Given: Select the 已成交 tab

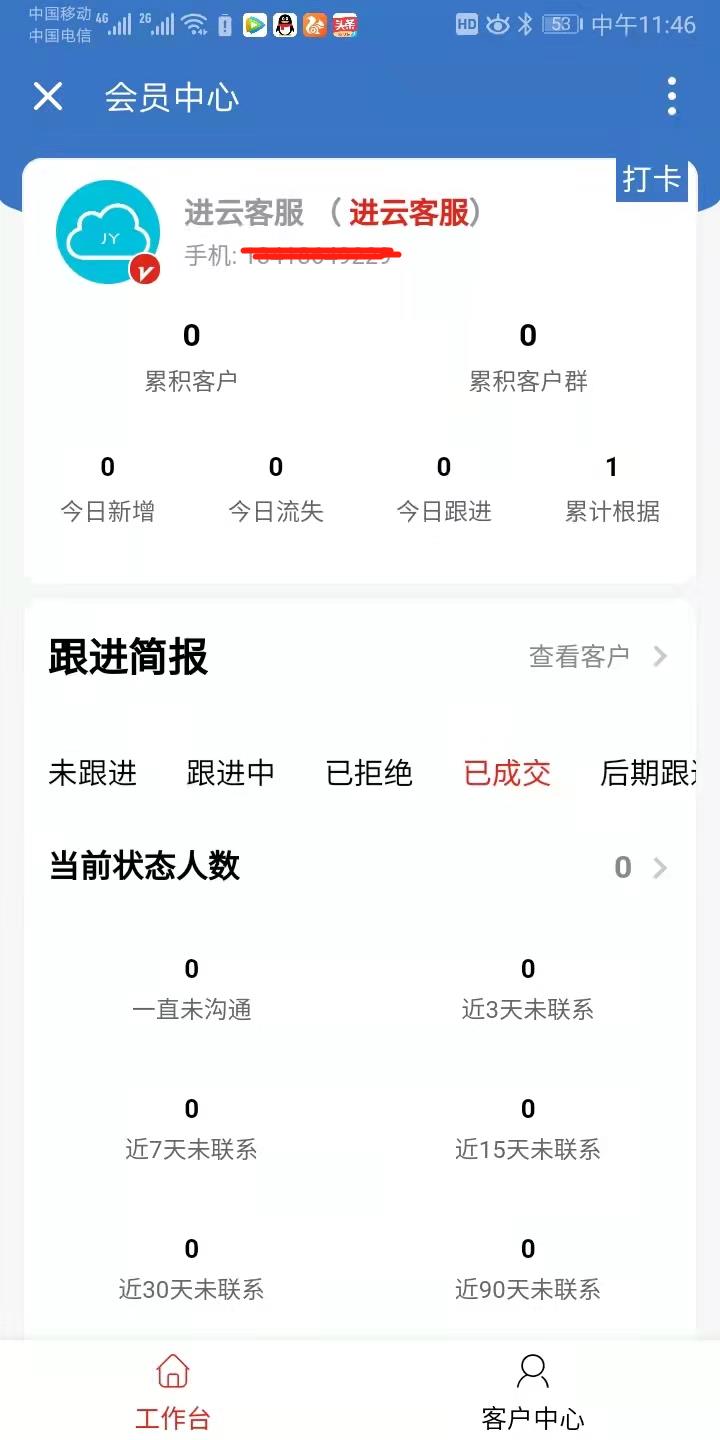Looking at the screenshot, I should click(x=507, y=773).
